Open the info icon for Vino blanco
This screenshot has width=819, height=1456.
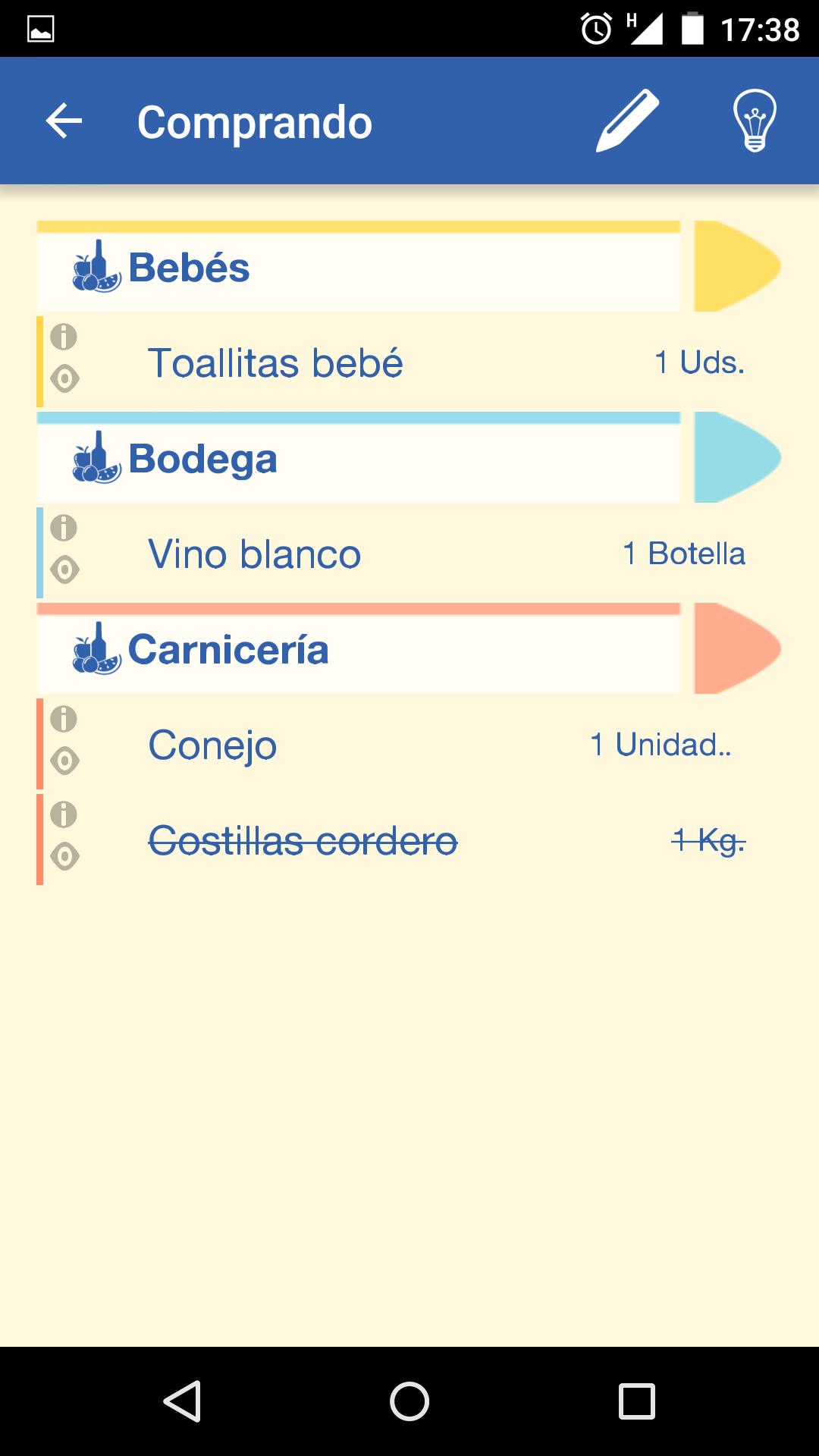[x=65, y=527]
